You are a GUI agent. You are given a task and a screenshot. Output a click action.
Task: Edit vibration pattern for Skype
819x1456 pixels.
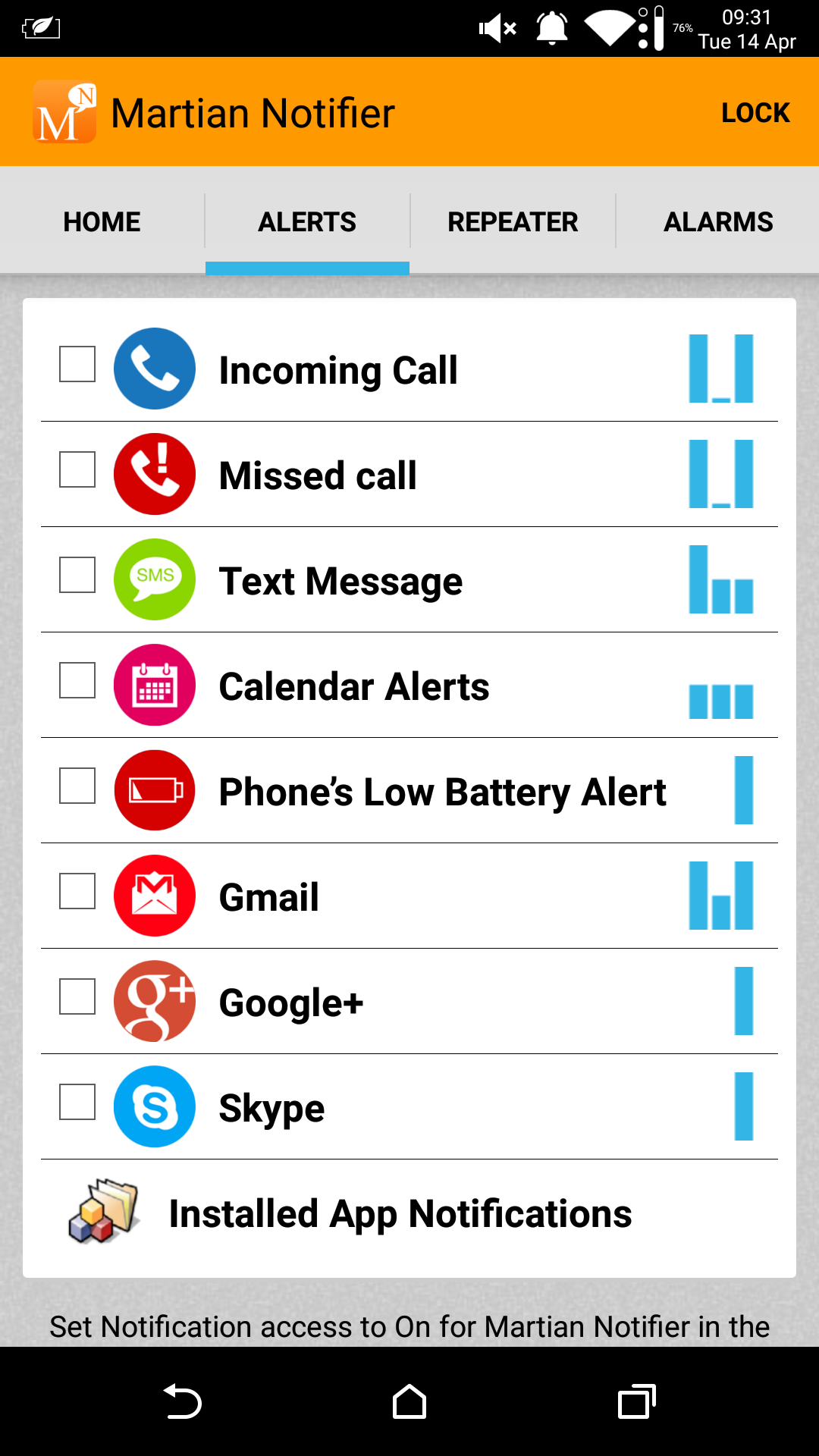pos(744,1106)
